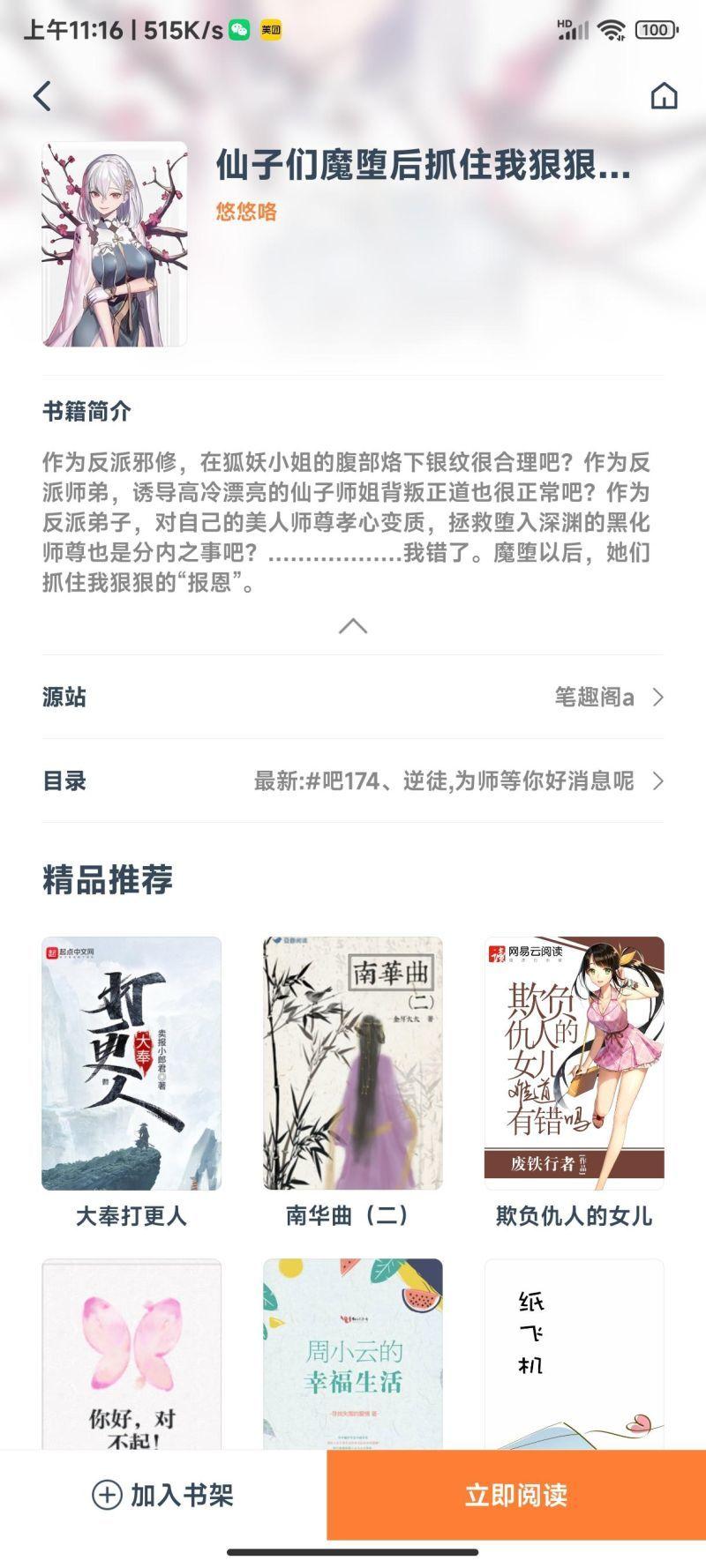Collapse the book introduction with the up chevron
The height and width of the screenshot is (1568, 706).
pyautogui.click(x=353, y=624)
